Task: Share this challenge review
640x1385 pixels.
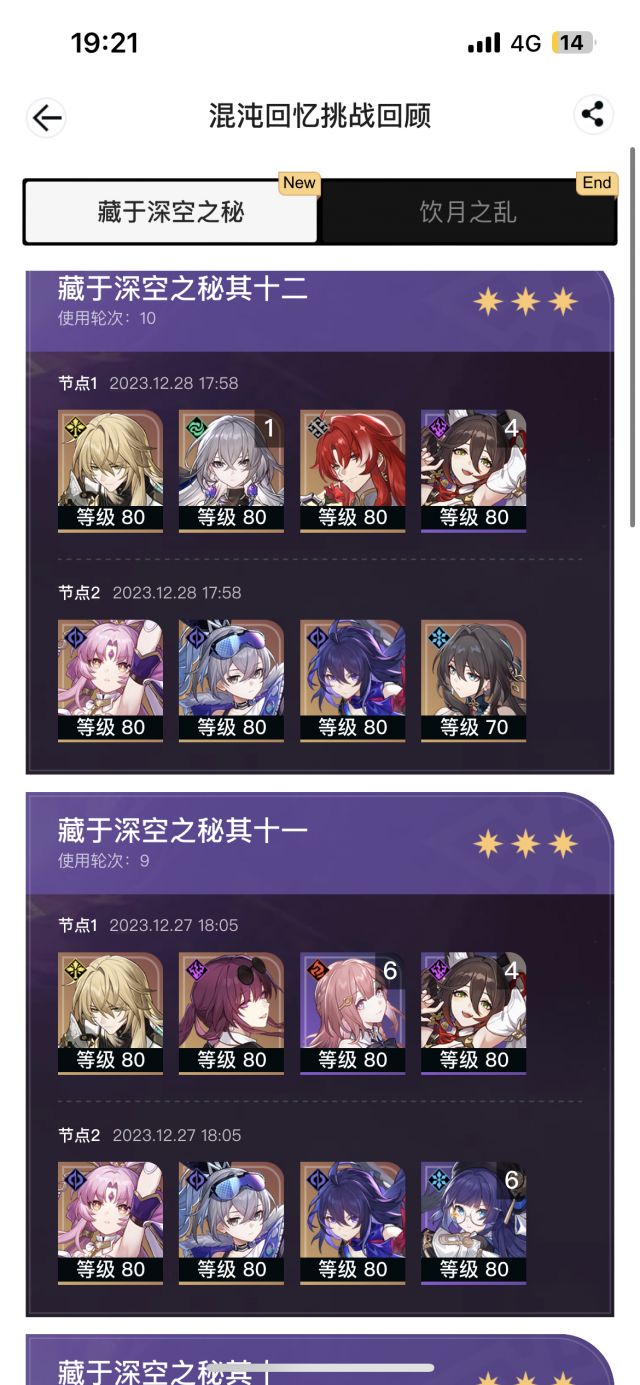Action: [593, 114]
